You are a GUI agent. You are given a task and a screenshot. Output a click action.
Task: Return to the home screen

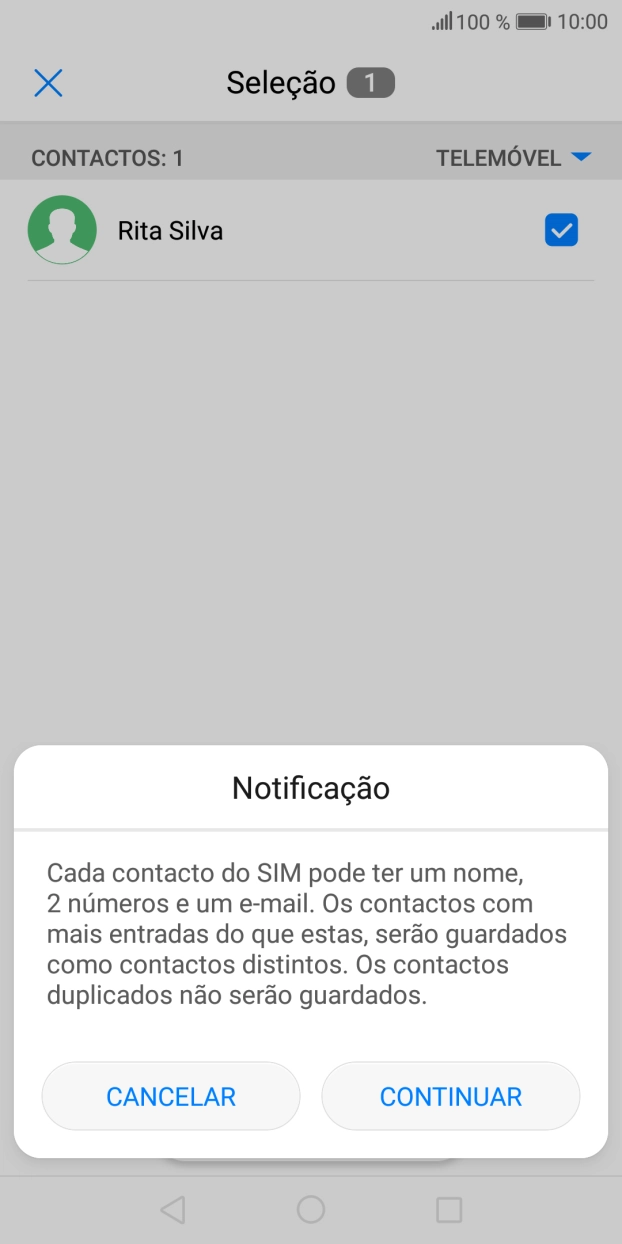[311, 1210]
